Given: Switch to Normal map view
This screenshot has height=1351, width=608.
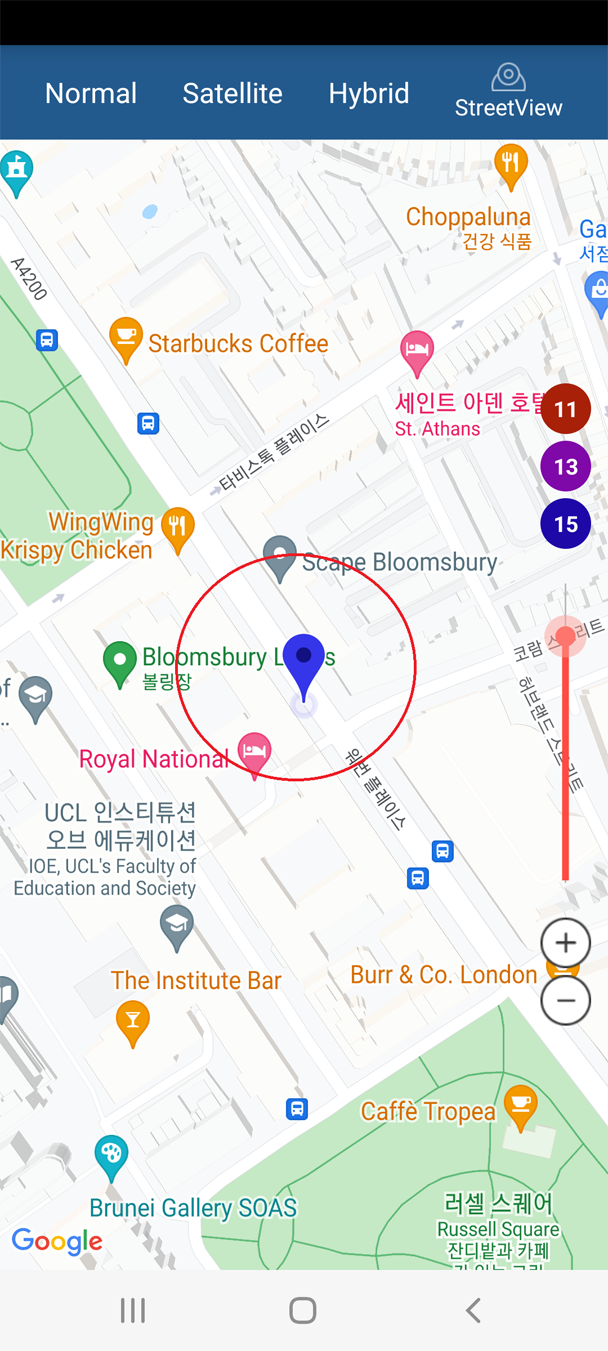Looking at the screenshot, I should (91, 93).
